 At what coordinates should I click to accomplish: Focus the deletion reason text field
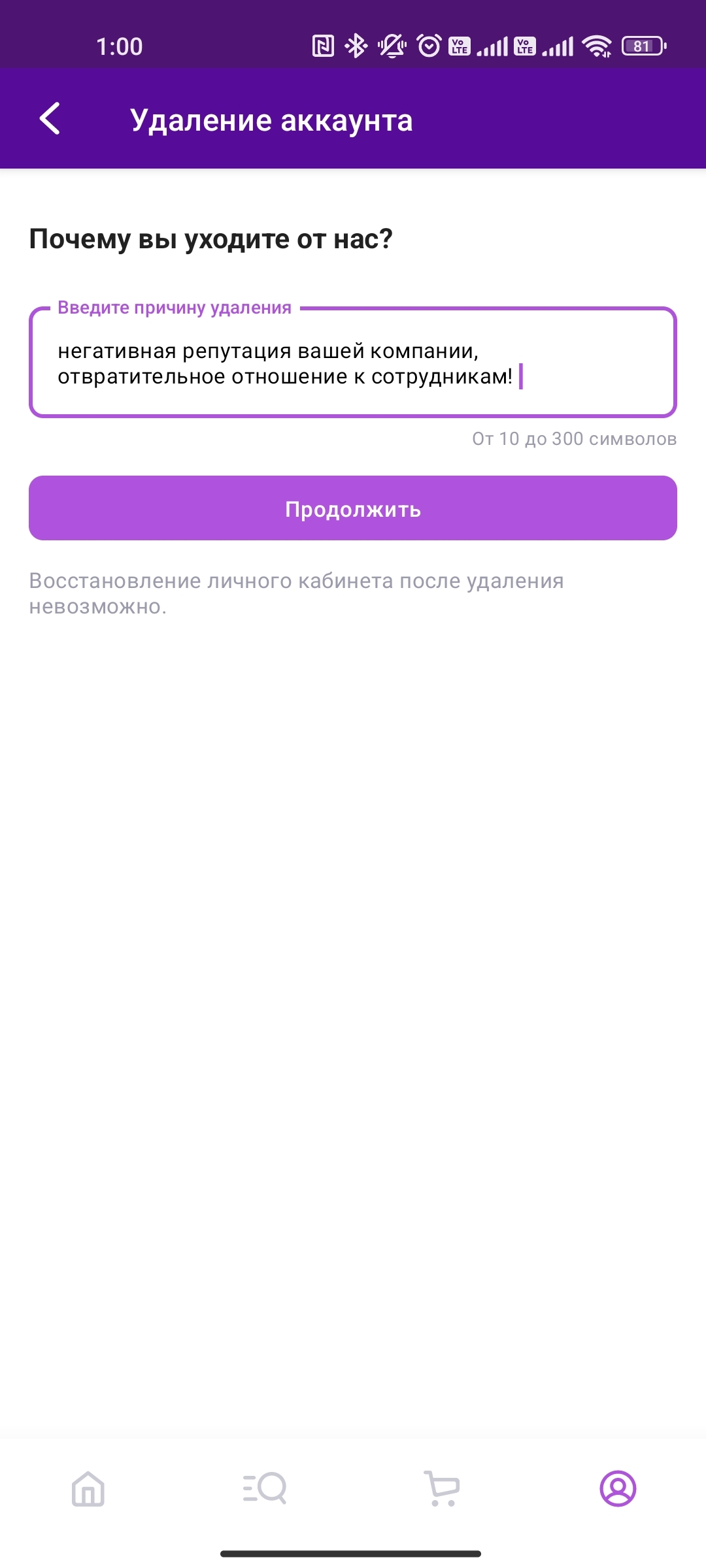[x=353, y=363]
